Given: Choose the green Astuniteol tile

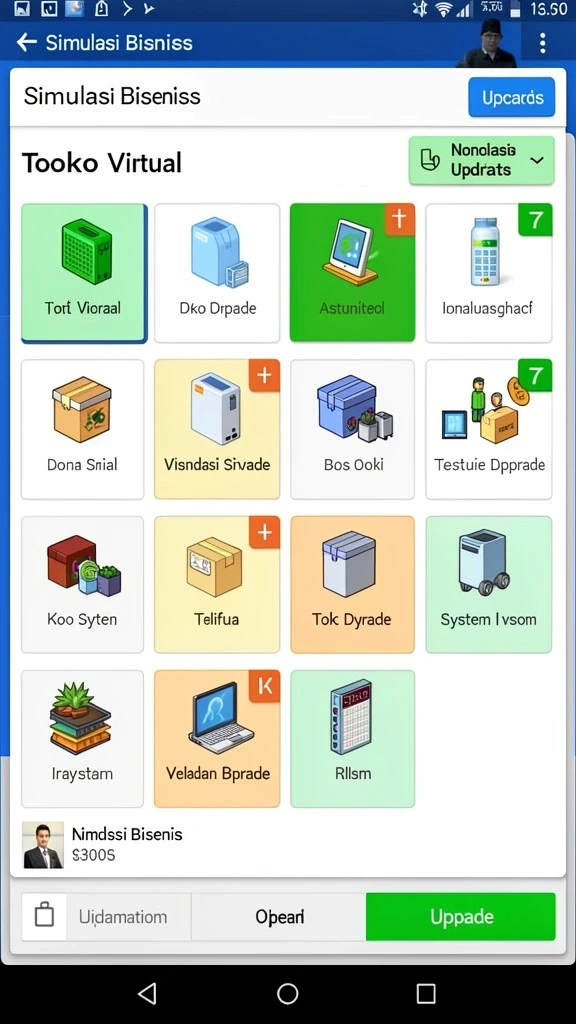Looking at the screenshot, I should pyautogui.click(x=352, y=273).
